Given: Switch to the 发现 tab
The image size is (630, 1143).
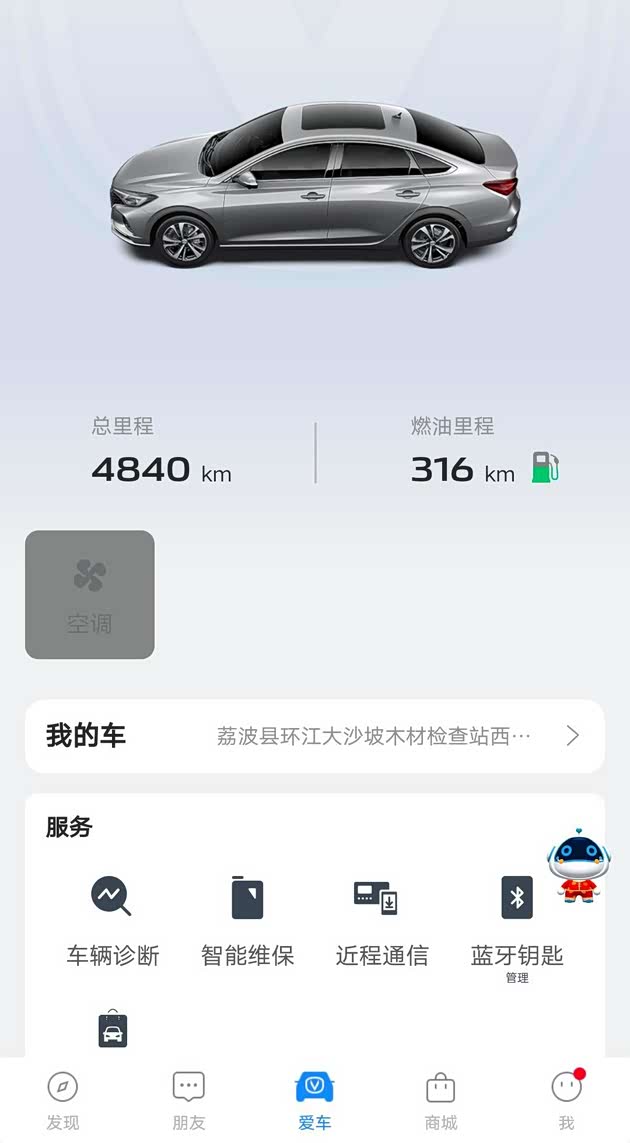Looking at the screenshot, I should click(63, 1100).
